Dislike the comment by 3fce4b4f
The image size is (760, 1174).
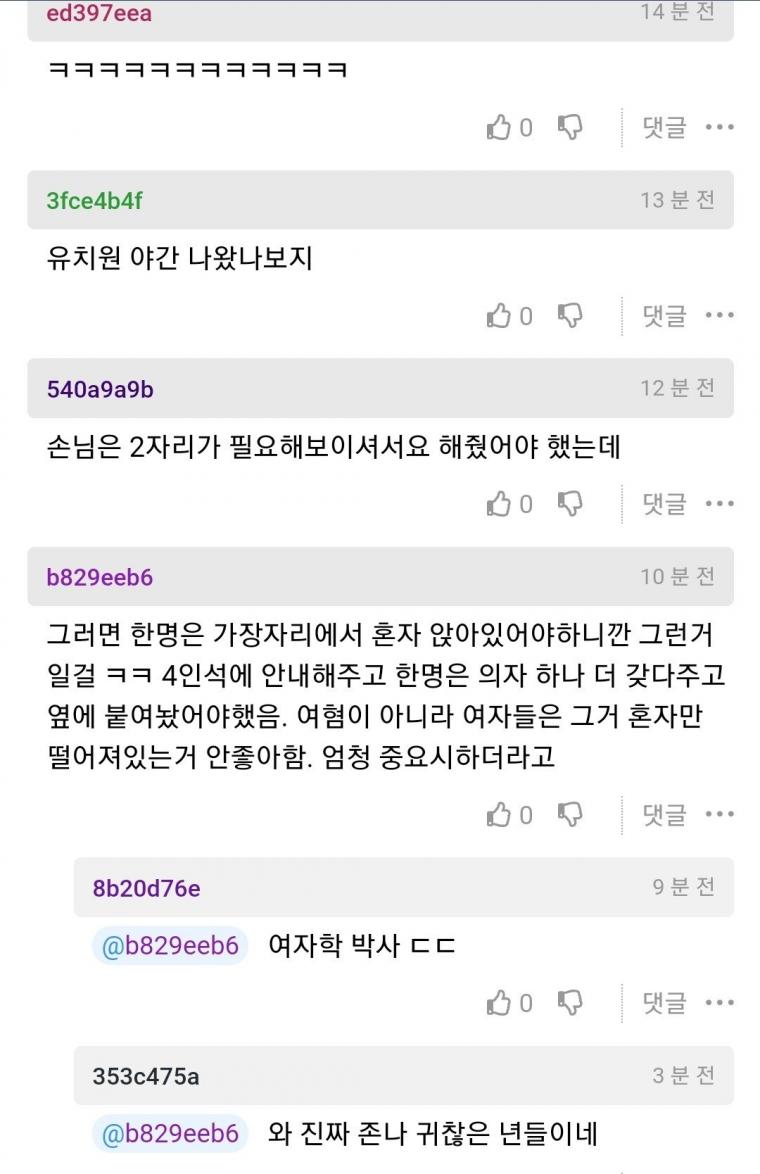click(570, 316)
